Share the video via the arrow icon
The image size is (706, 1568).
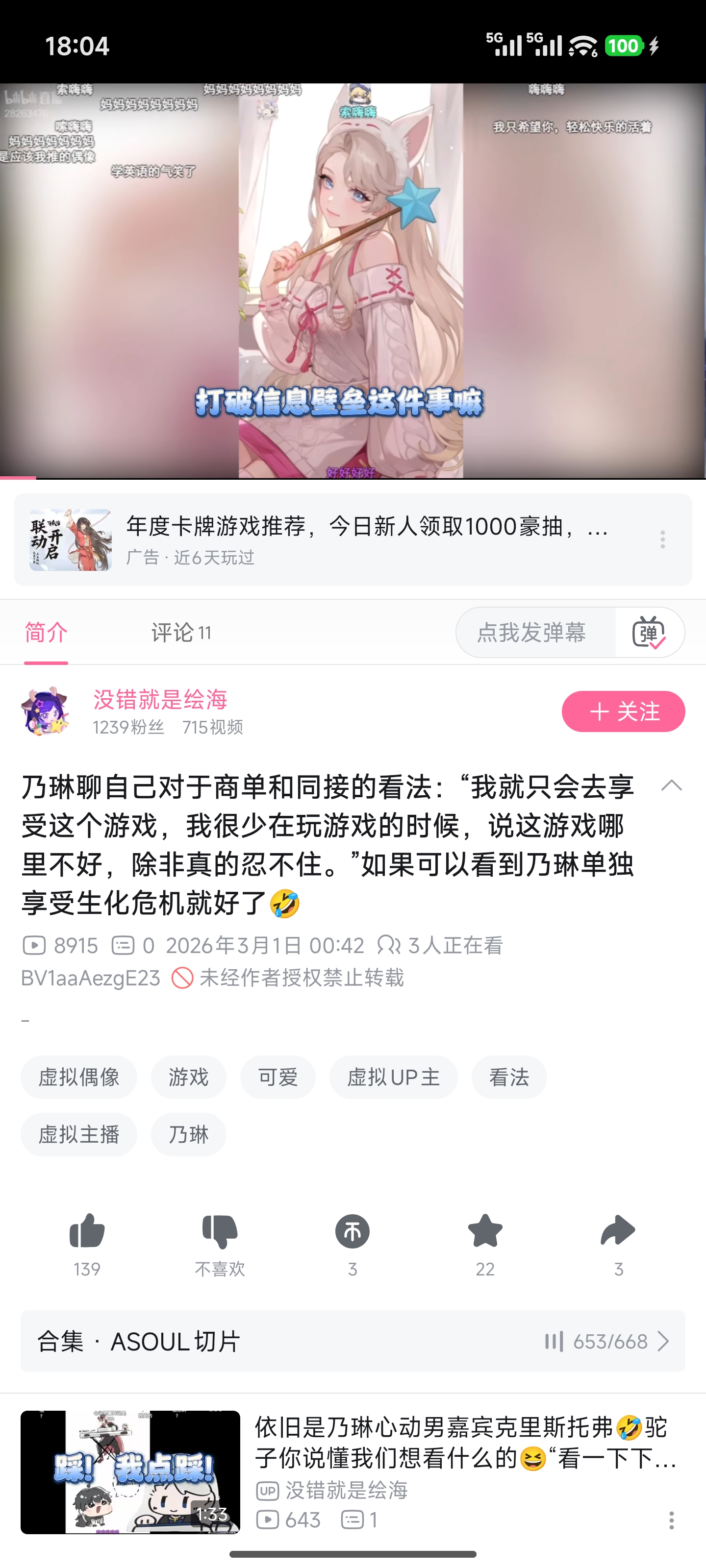(618, 1231)
